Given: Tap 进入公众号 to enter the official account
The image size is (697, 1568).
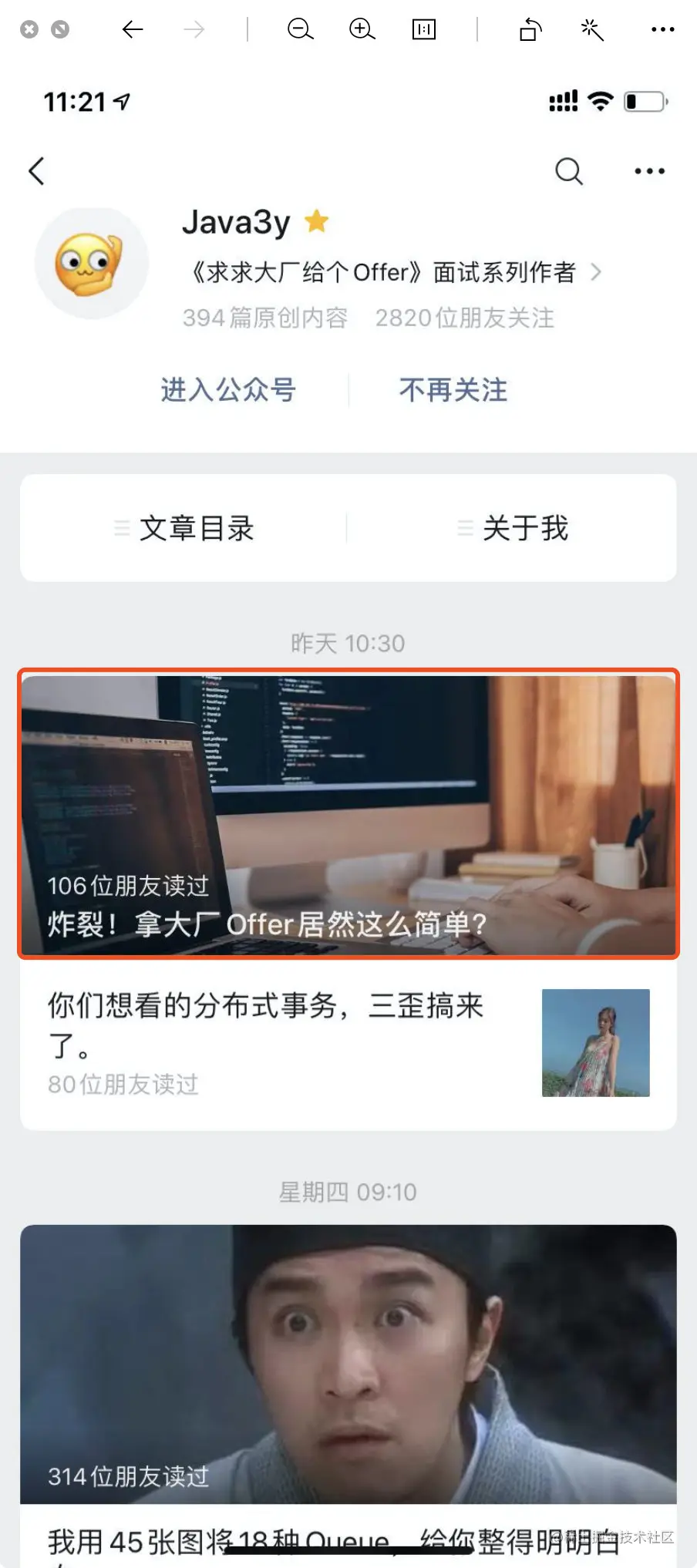Looking at the screenshot, I should pyautogui.click(x=228, y=390).
